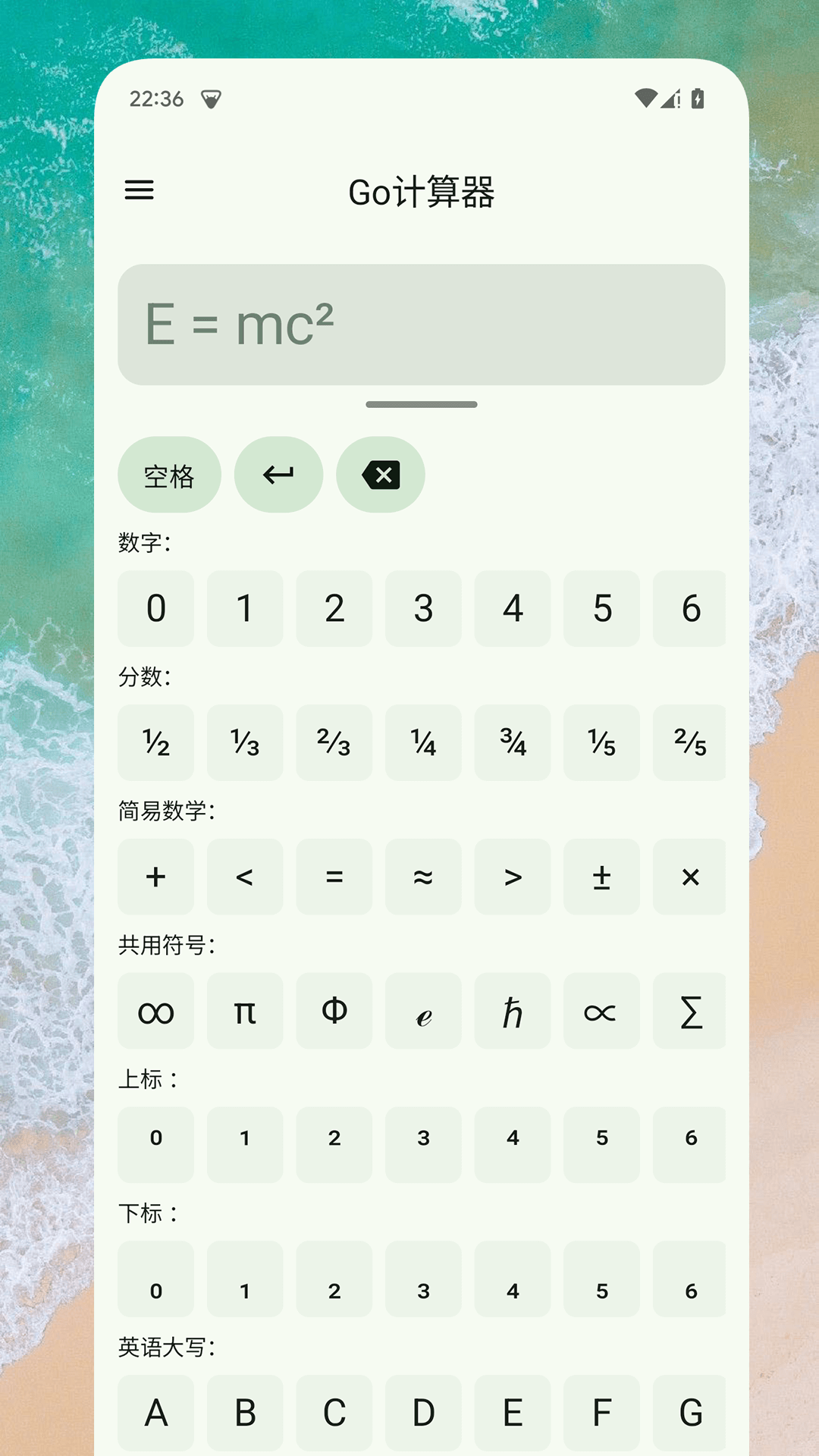This screenshot has height=1456, width=819.
Task: Insert the approximately equal ≈ symbol
Action: pyautogui.click(x=423, y=877)
